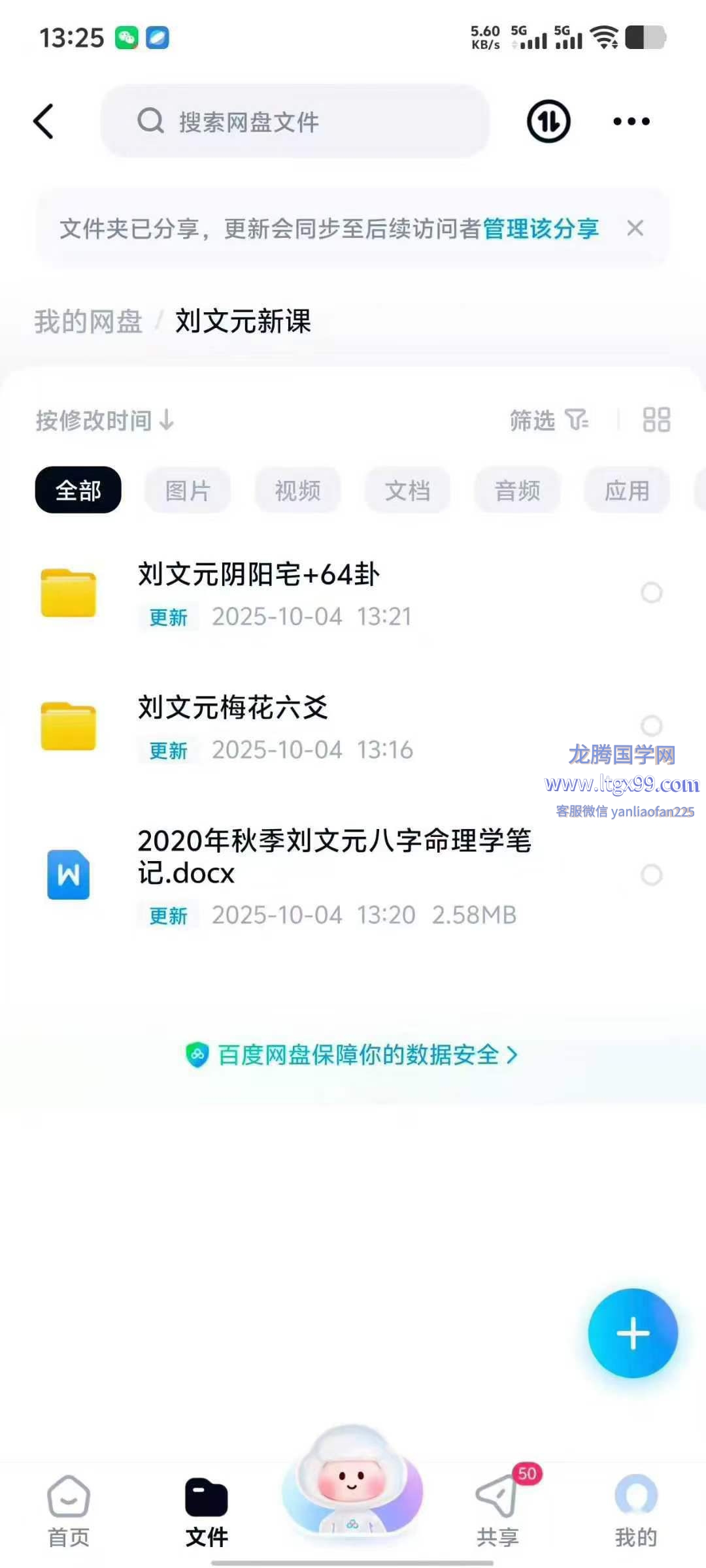
Task: Switch to the 首页 tab
Action: (x=69, y=1509)
